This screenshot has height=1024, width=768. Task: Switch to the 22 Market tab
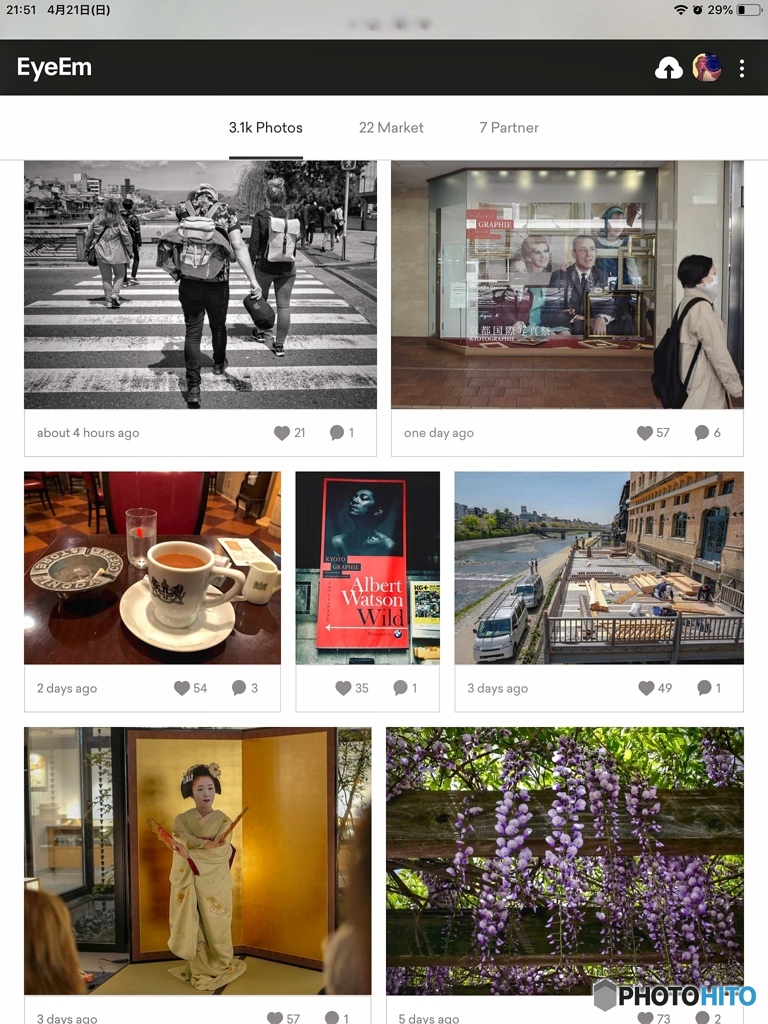tap(391, 128)
